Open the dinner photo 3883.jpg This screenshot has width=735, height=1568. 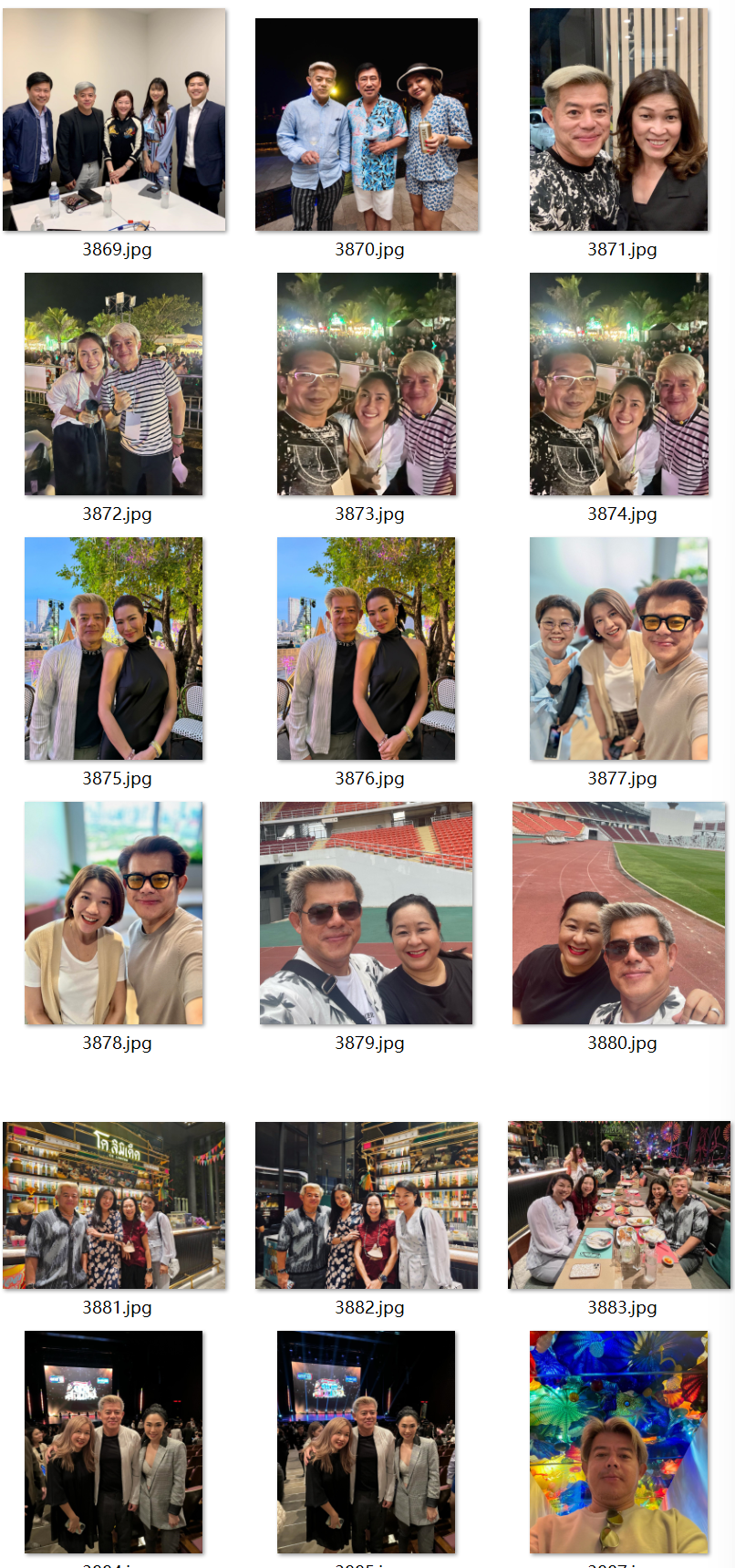(619, 1205)
